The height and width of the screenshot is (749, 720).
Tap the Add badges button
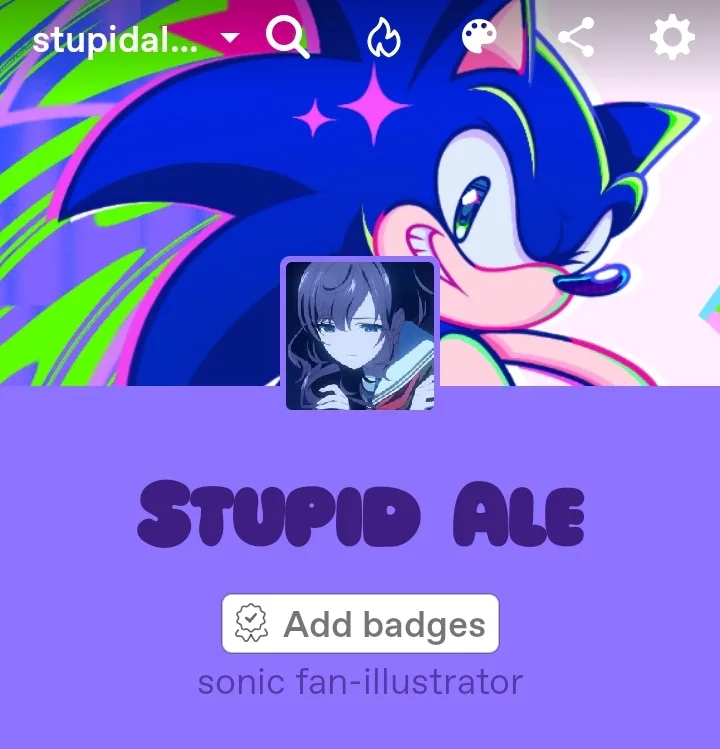(360, 624)
